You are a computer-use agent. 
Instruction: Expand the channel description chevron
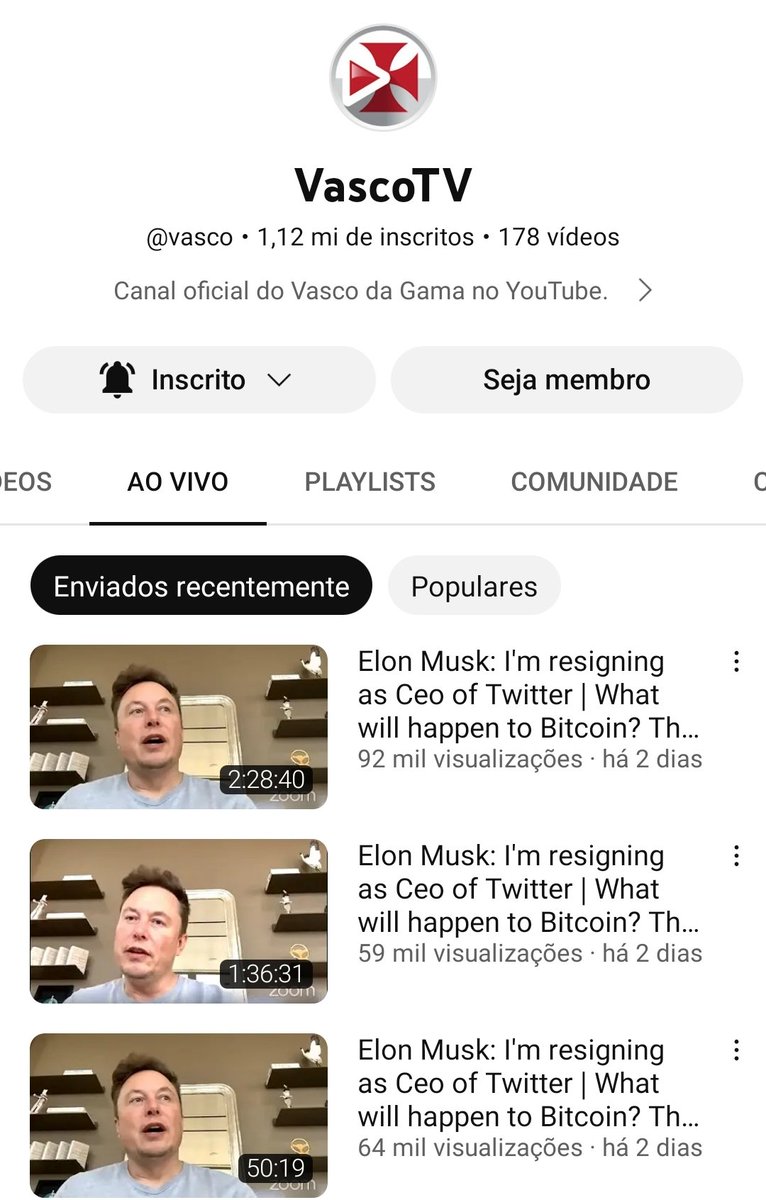[x=645, y=291]
